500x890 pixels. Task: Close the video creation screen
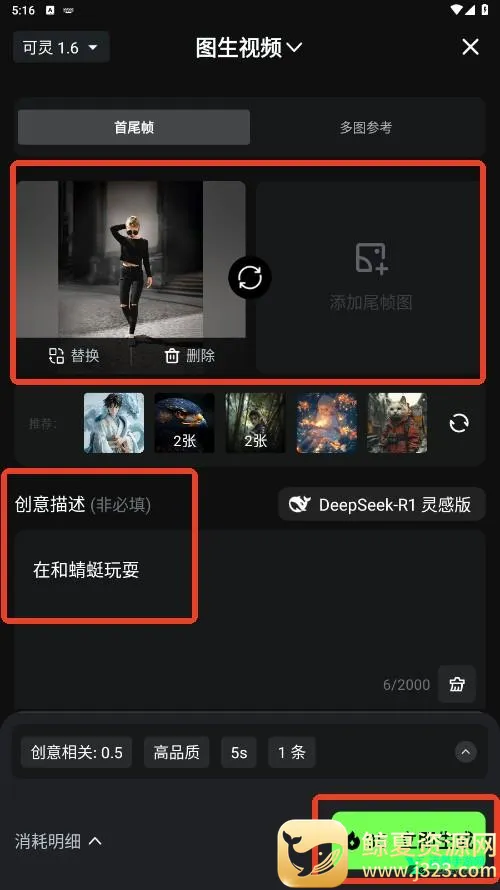click(x=470, y=47)
